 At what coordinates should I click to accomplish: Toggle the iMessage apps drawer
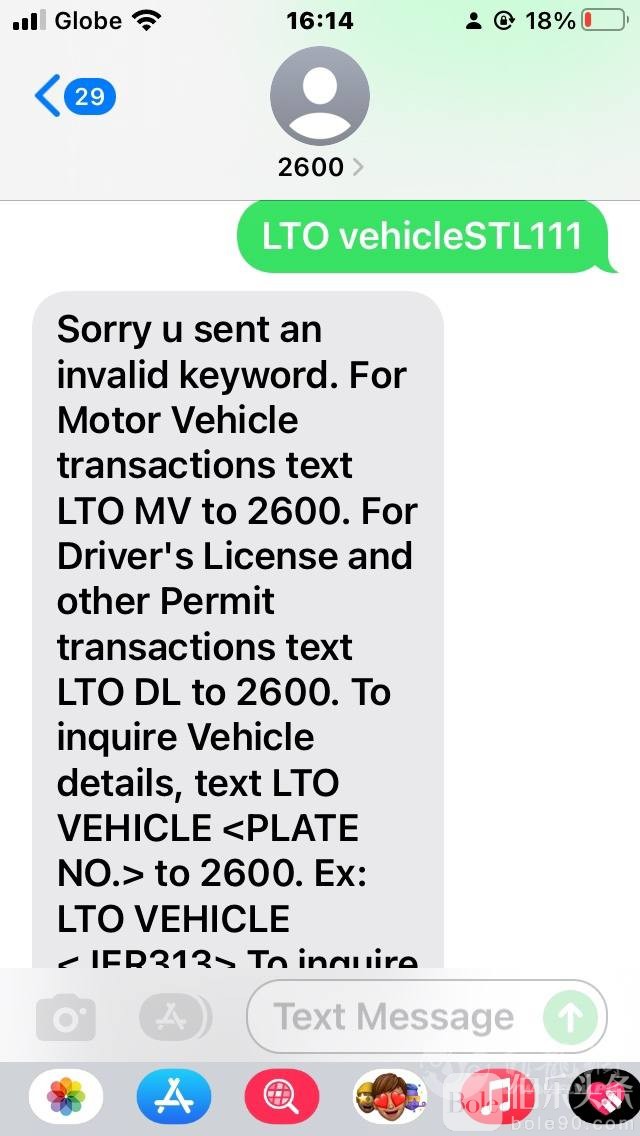click(x=175, y=1018)
